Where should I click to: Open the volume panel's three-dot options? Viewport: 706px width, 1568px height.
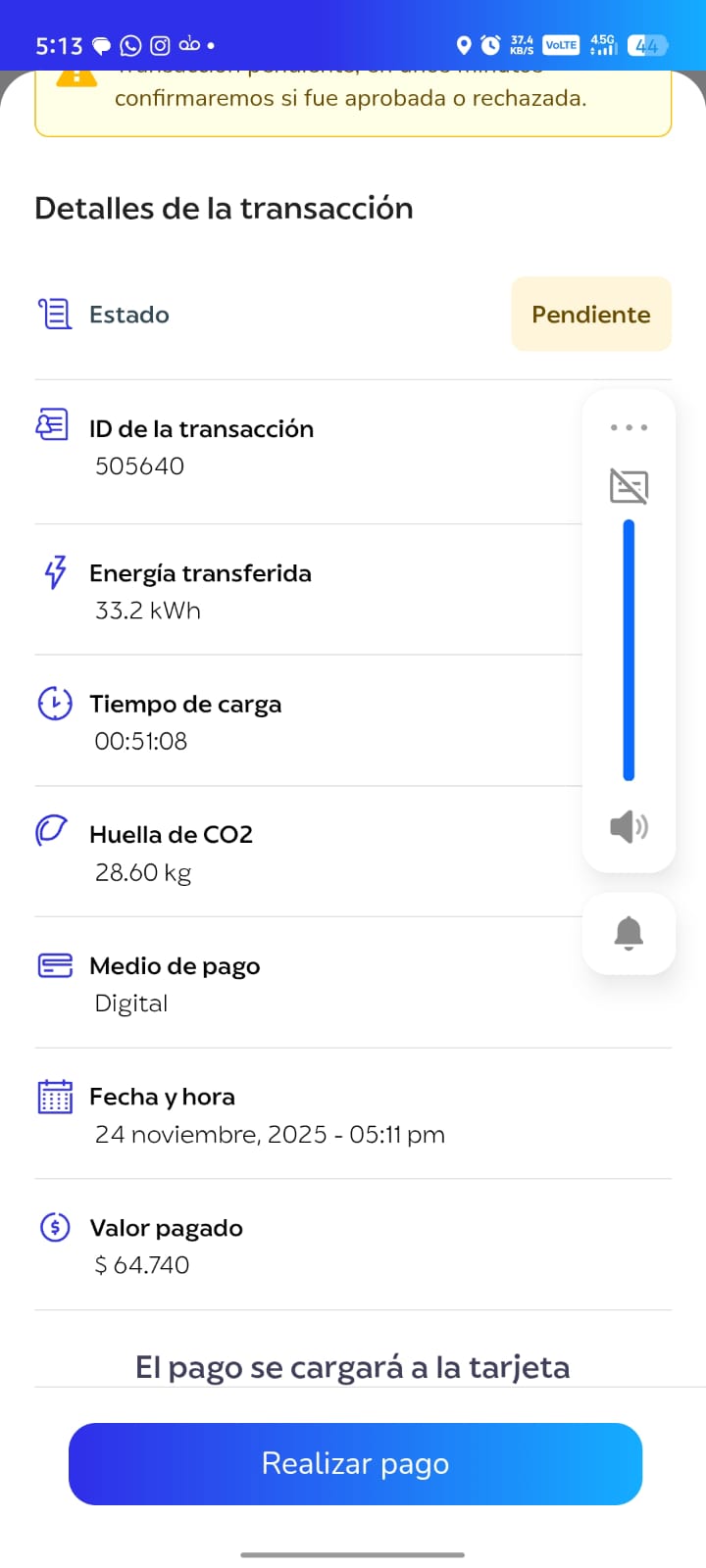pos(629,427)
